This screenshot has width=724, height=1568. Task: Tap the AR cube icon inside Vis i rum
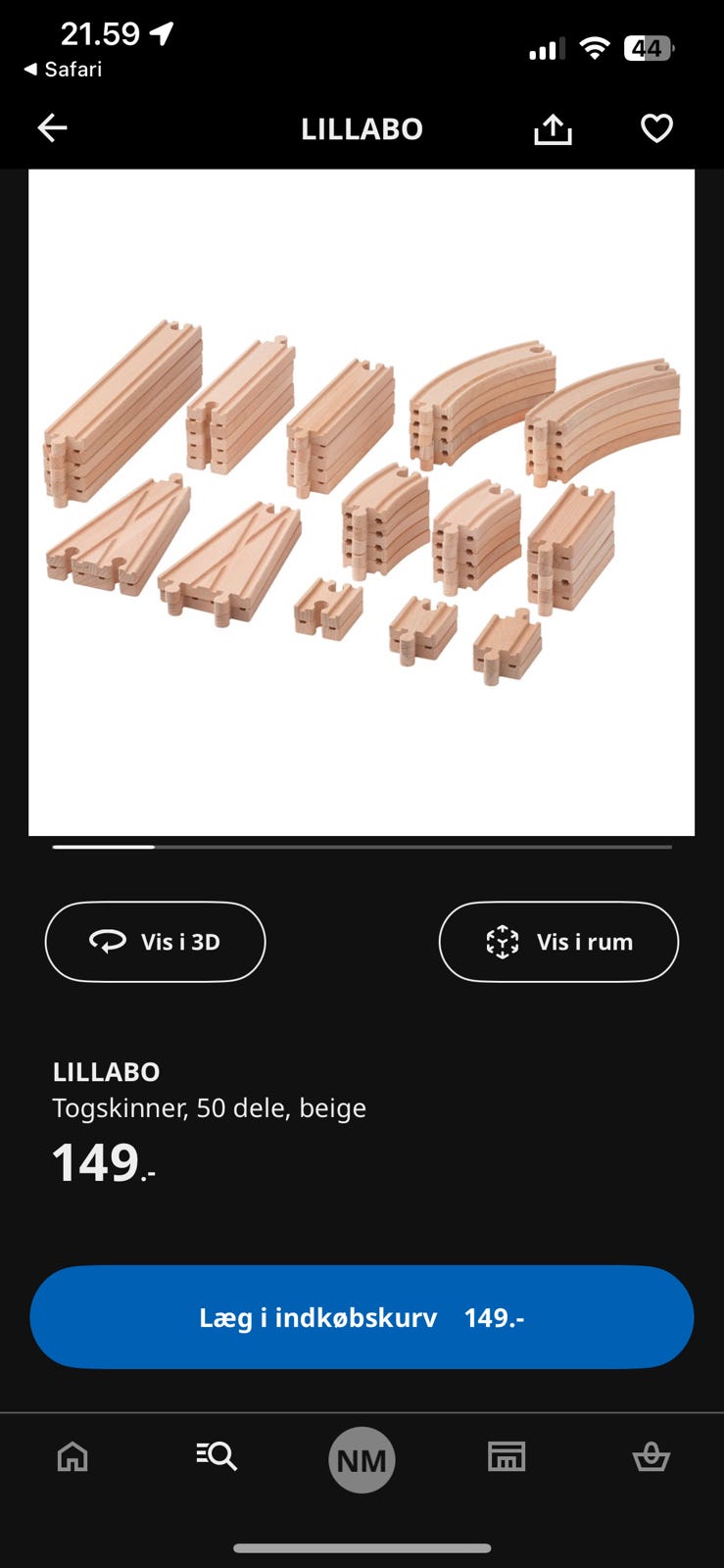point(504,942)
